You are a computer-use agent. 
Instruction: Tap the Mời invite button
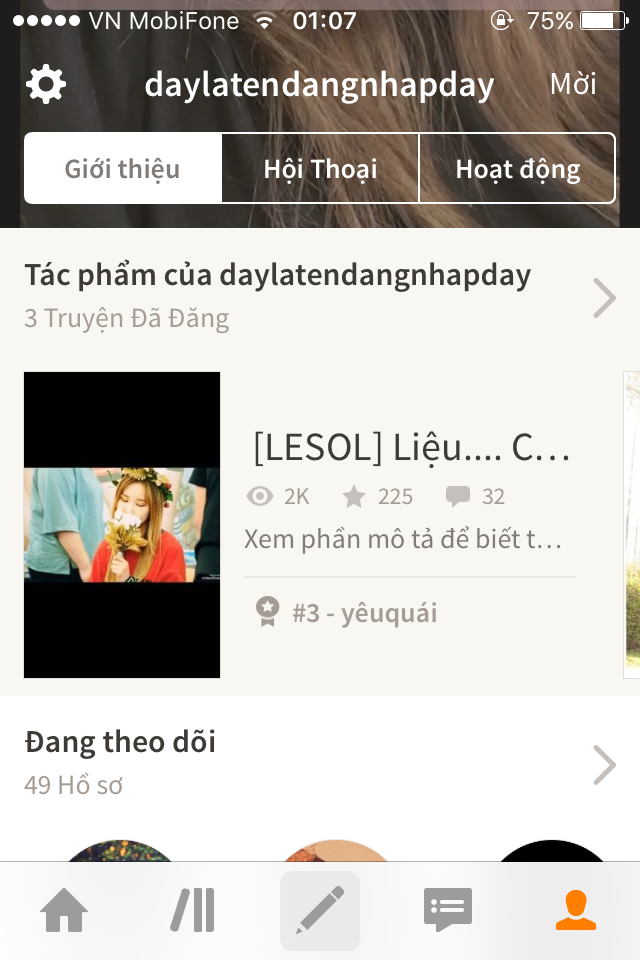(573, 85)
